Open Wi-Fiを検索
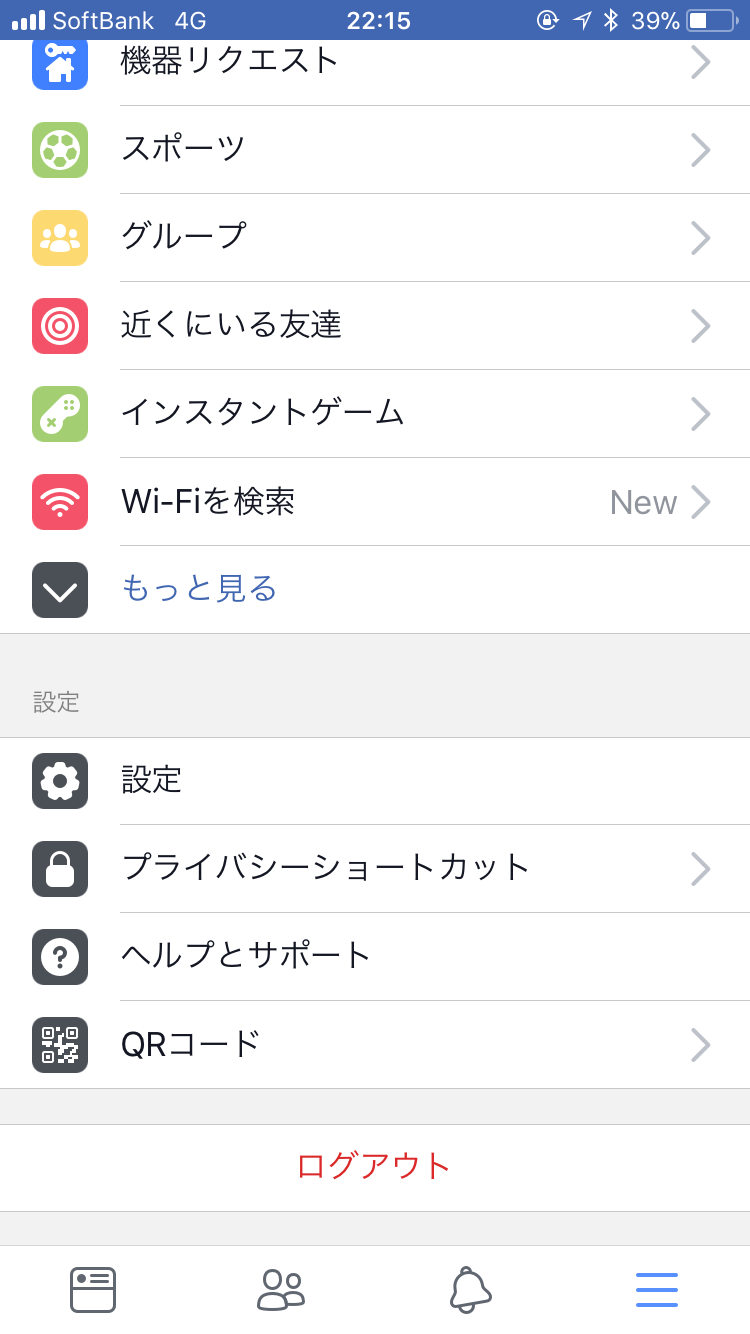The height and width of the screenshot is (1334, 750). tap(375, 502)
